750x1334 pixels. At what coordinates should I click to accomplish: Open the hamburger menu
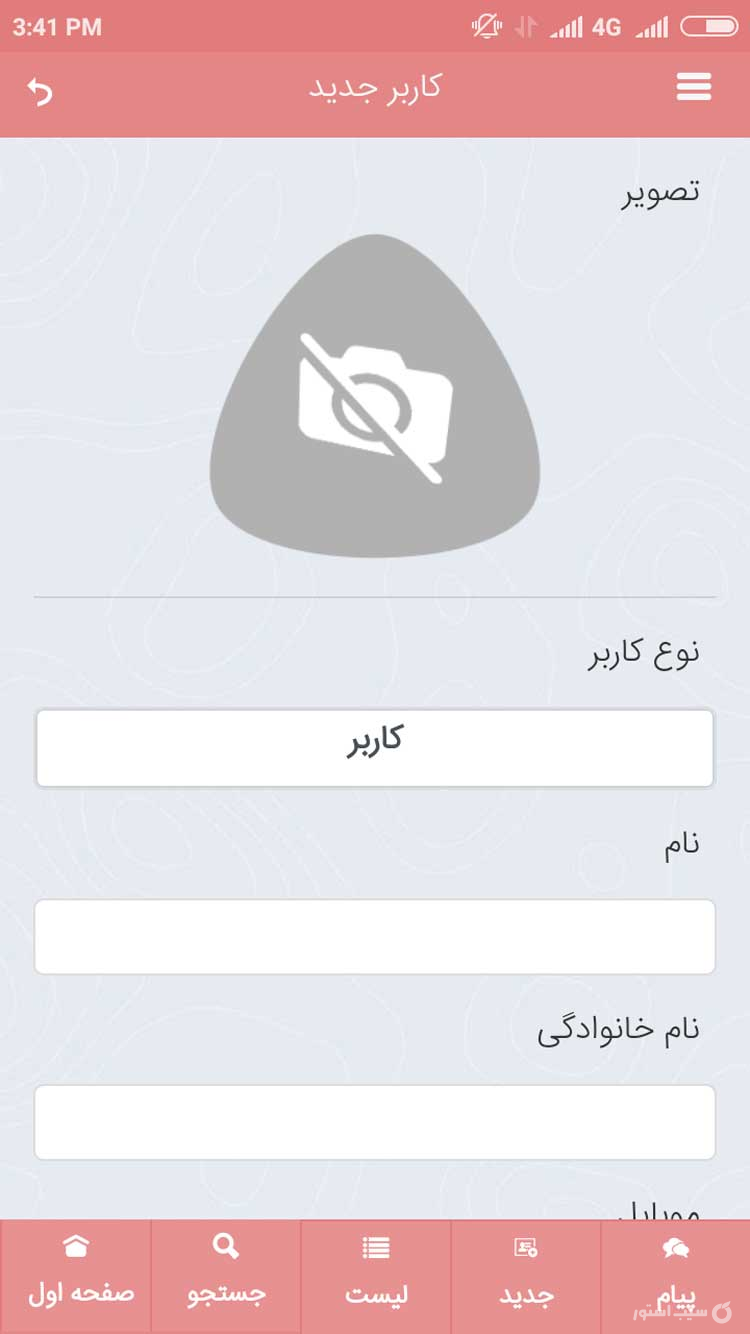(x=694, y=87)
